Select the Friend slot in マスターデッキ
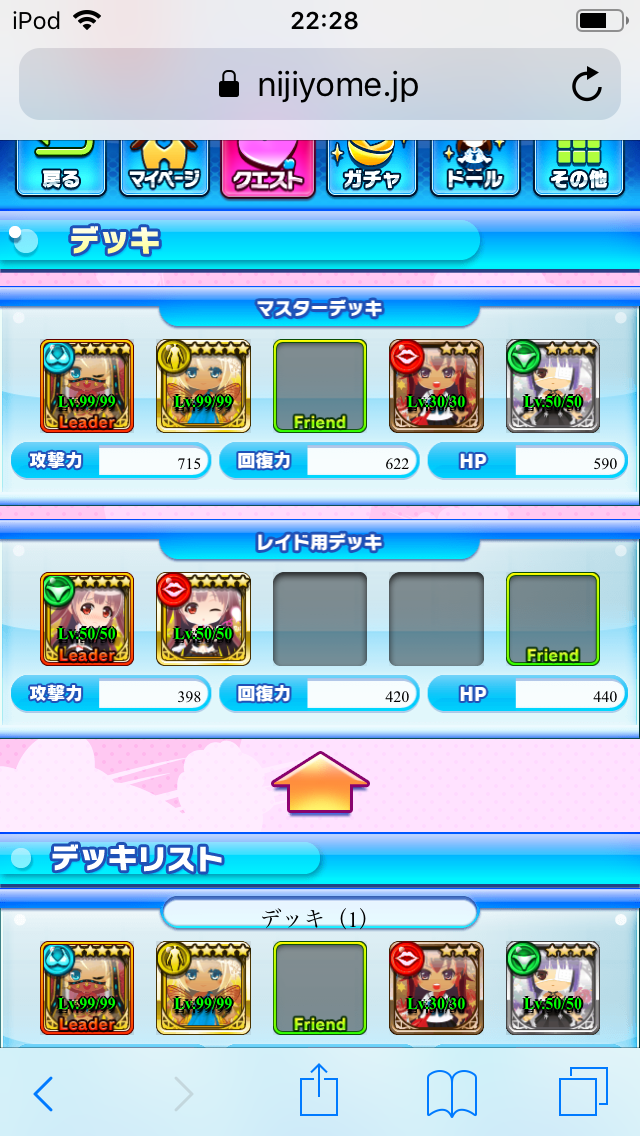Viewport: 640px width, 1136px height. tap(320, 386)
